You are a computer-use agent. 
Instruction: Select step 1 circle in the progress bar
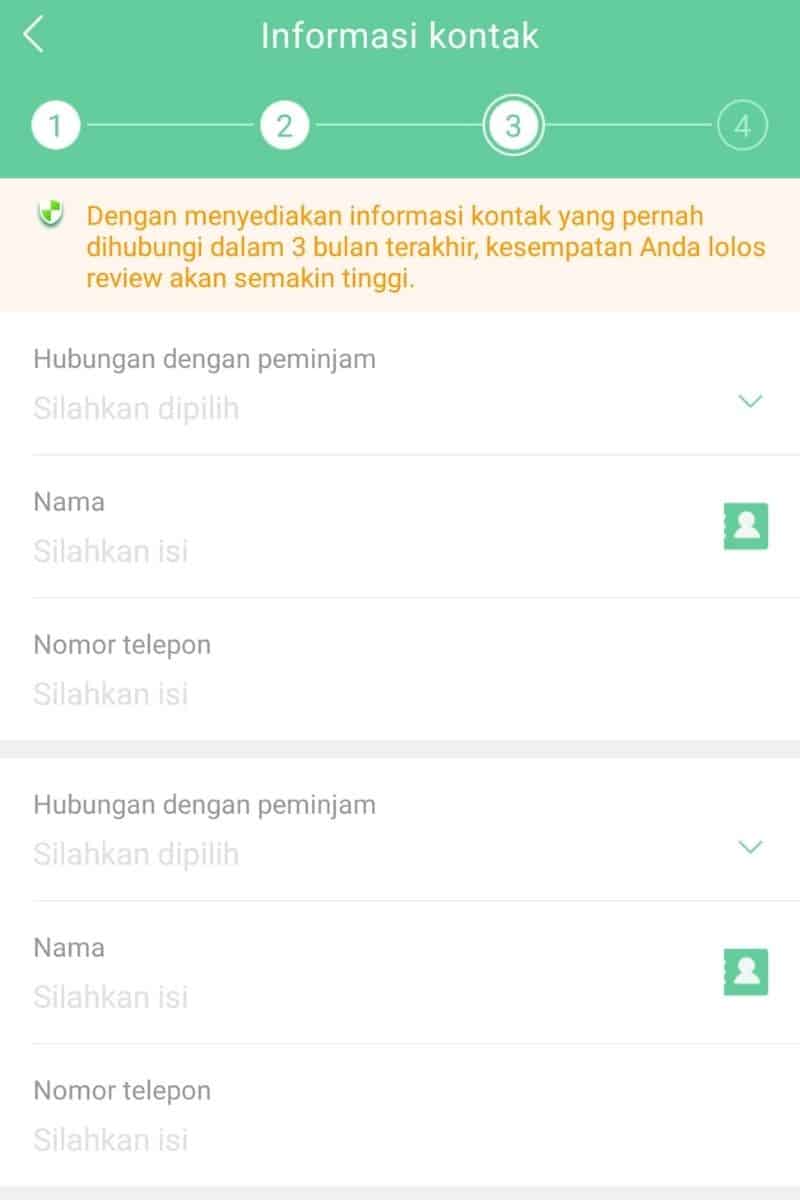tap(55, 125)
